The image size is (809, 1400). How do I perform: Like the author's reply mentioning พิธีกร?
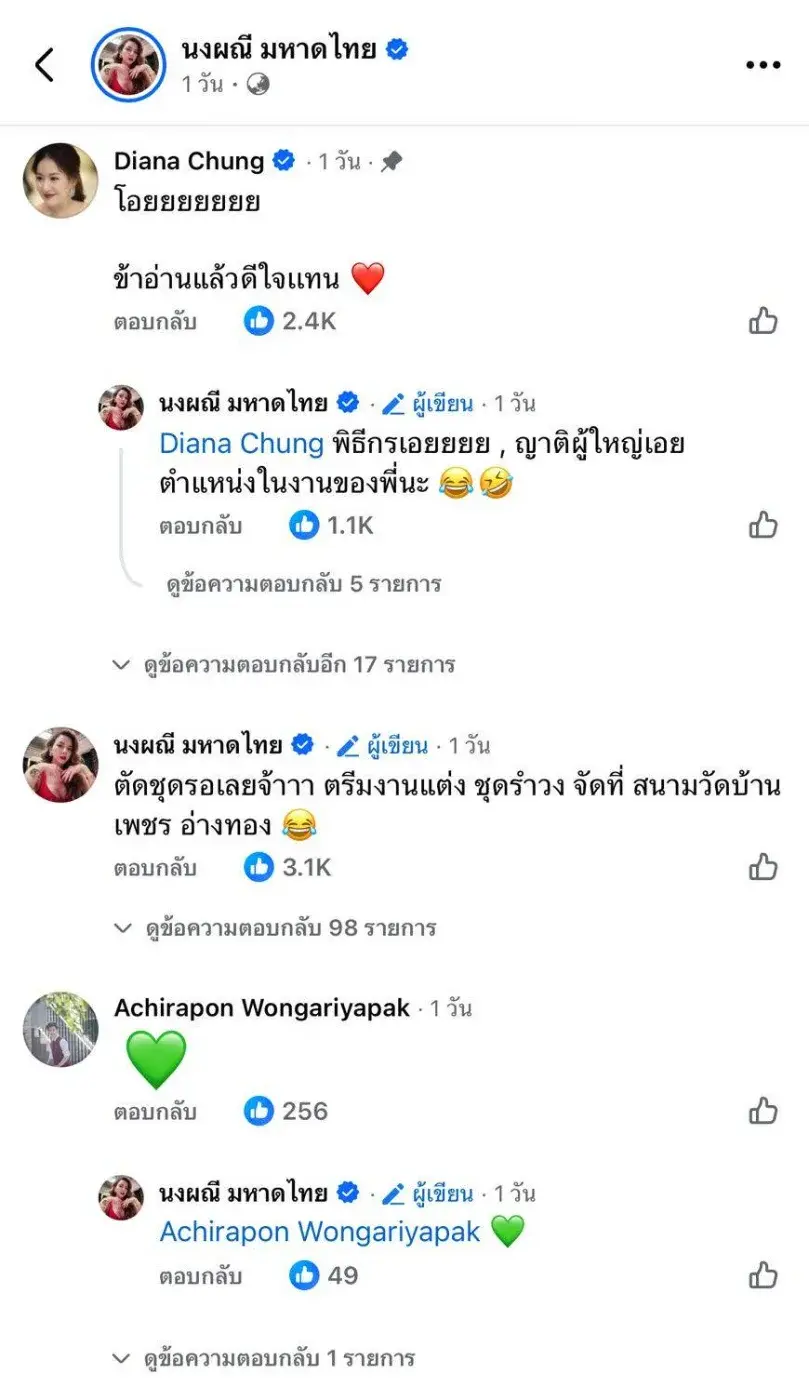tap(763, 525)
